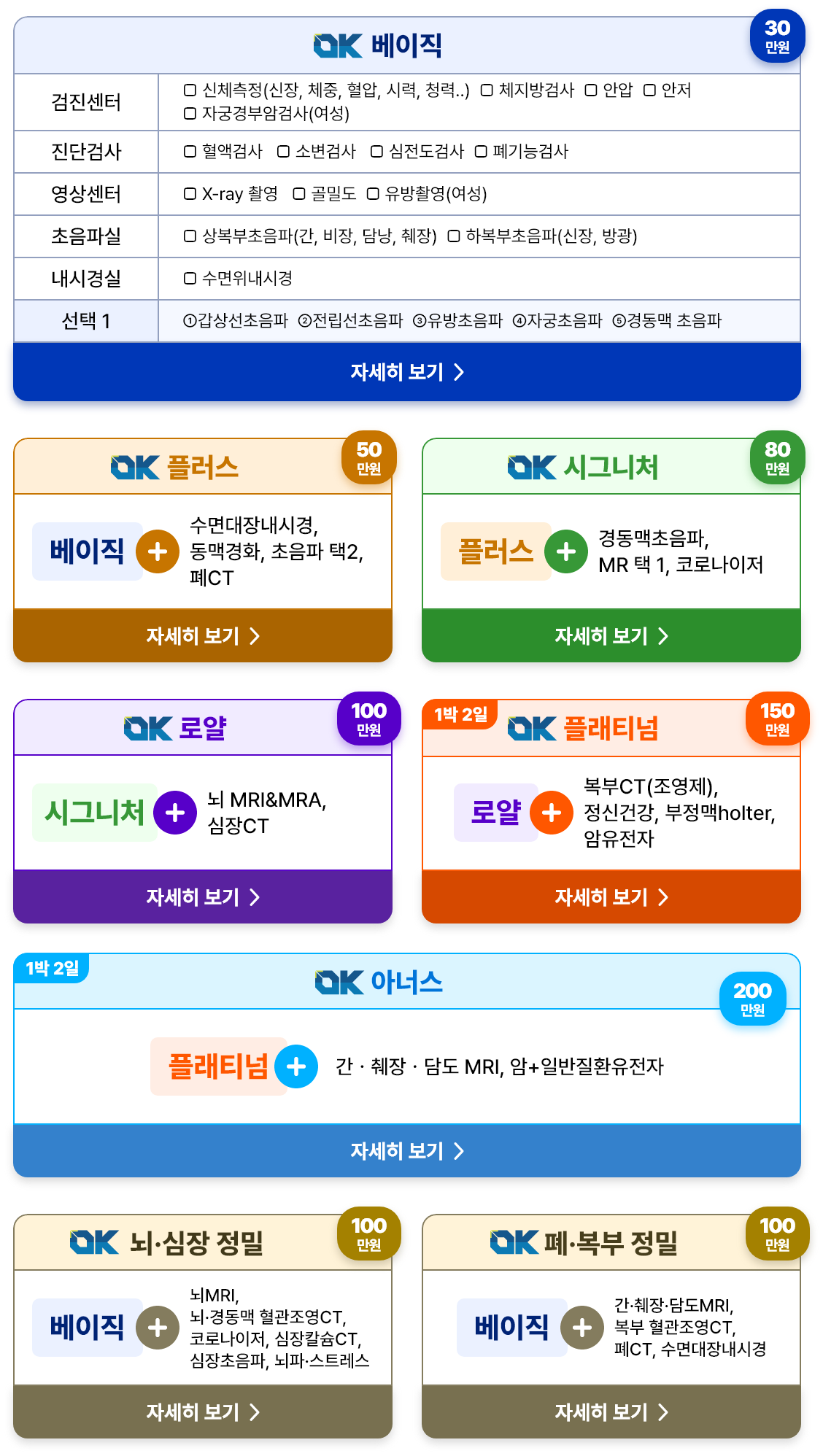View details of OK 플러스 package
Screen dimensions: 823x1456
pyautogui.click(x=203, y=636)
